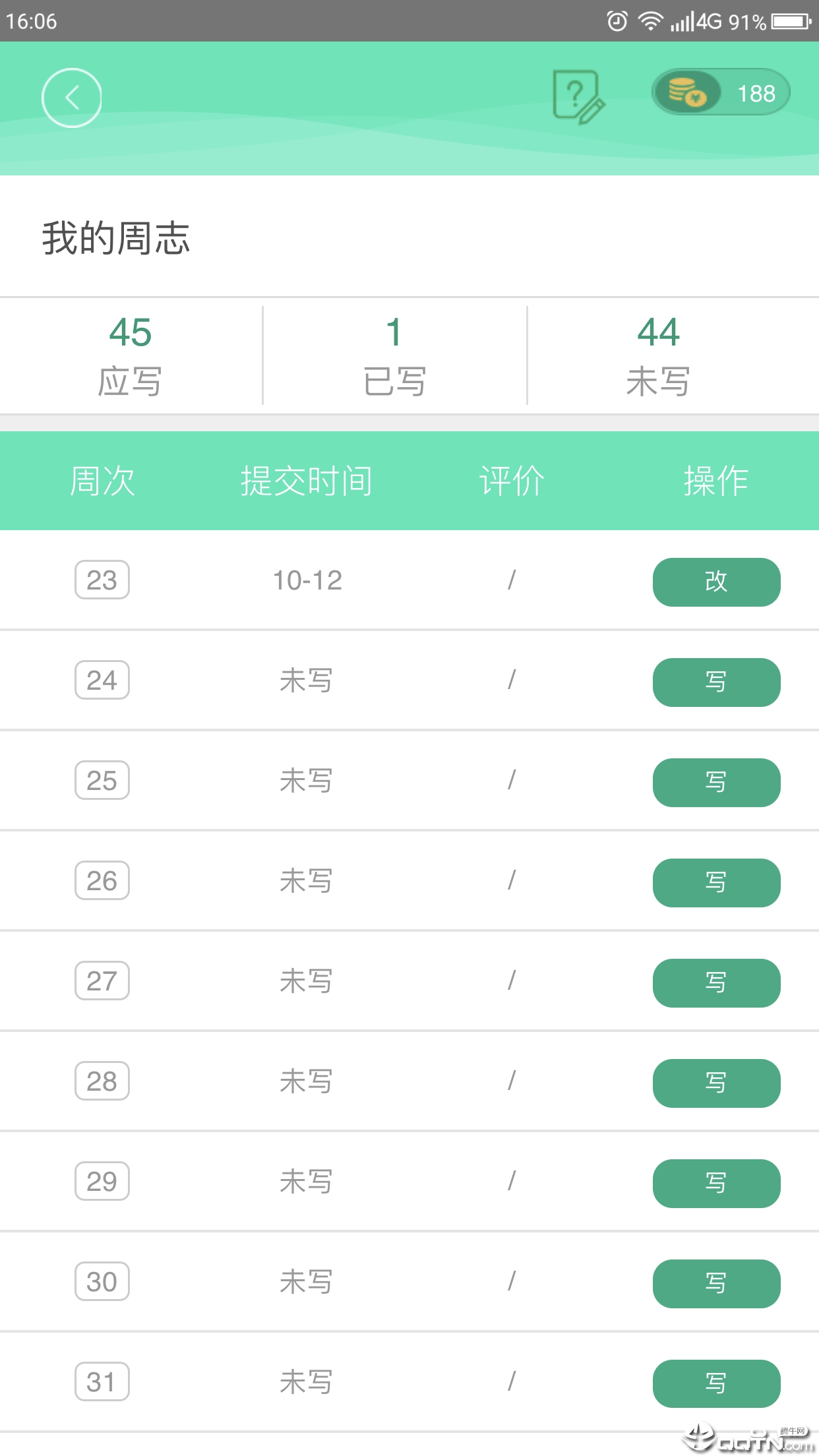Write the log for week 28
The height and width of the screenshot is (1456, 819).
(x=716, y=1083)
